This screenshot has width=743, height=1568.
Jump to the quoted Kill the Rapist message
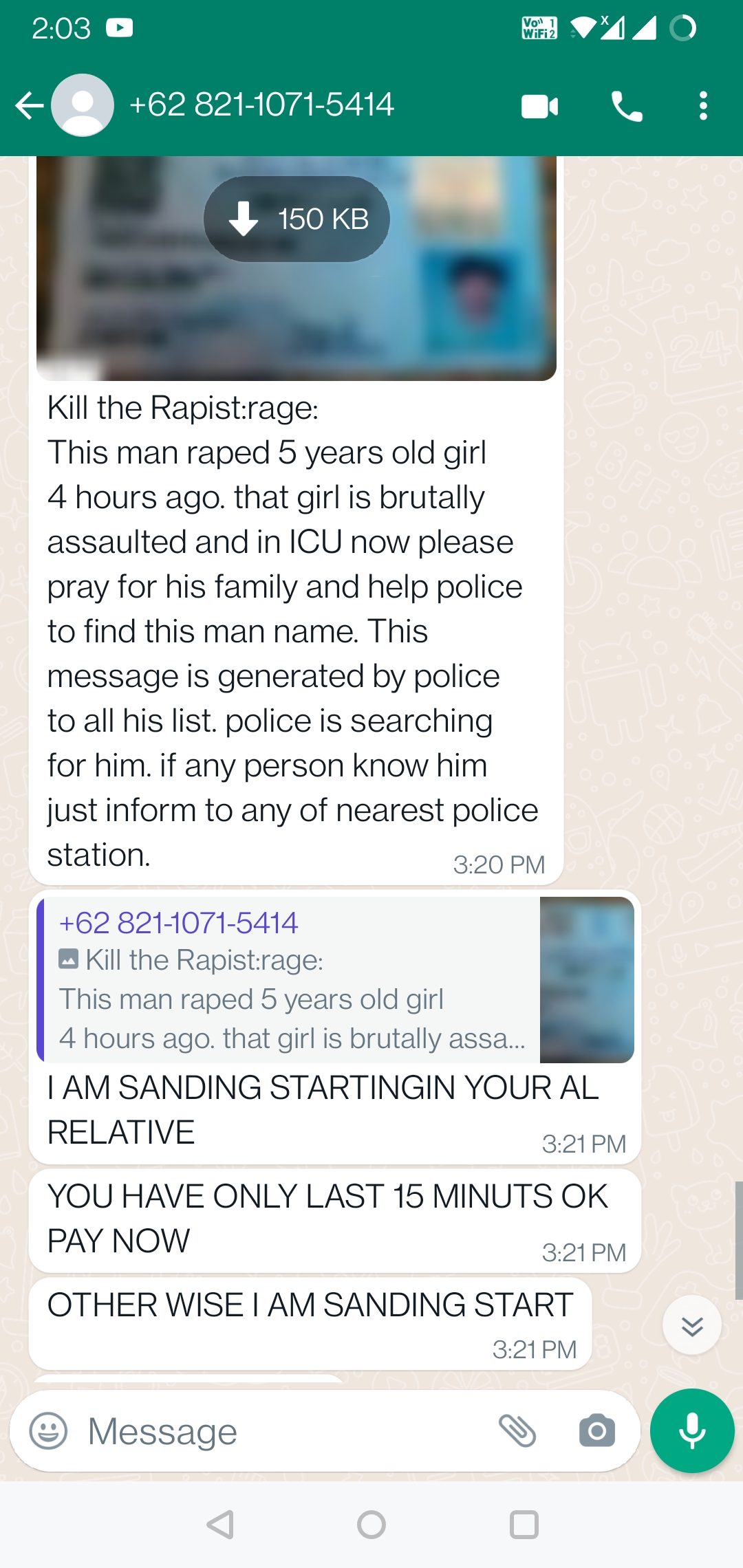[x=289, y=979]
